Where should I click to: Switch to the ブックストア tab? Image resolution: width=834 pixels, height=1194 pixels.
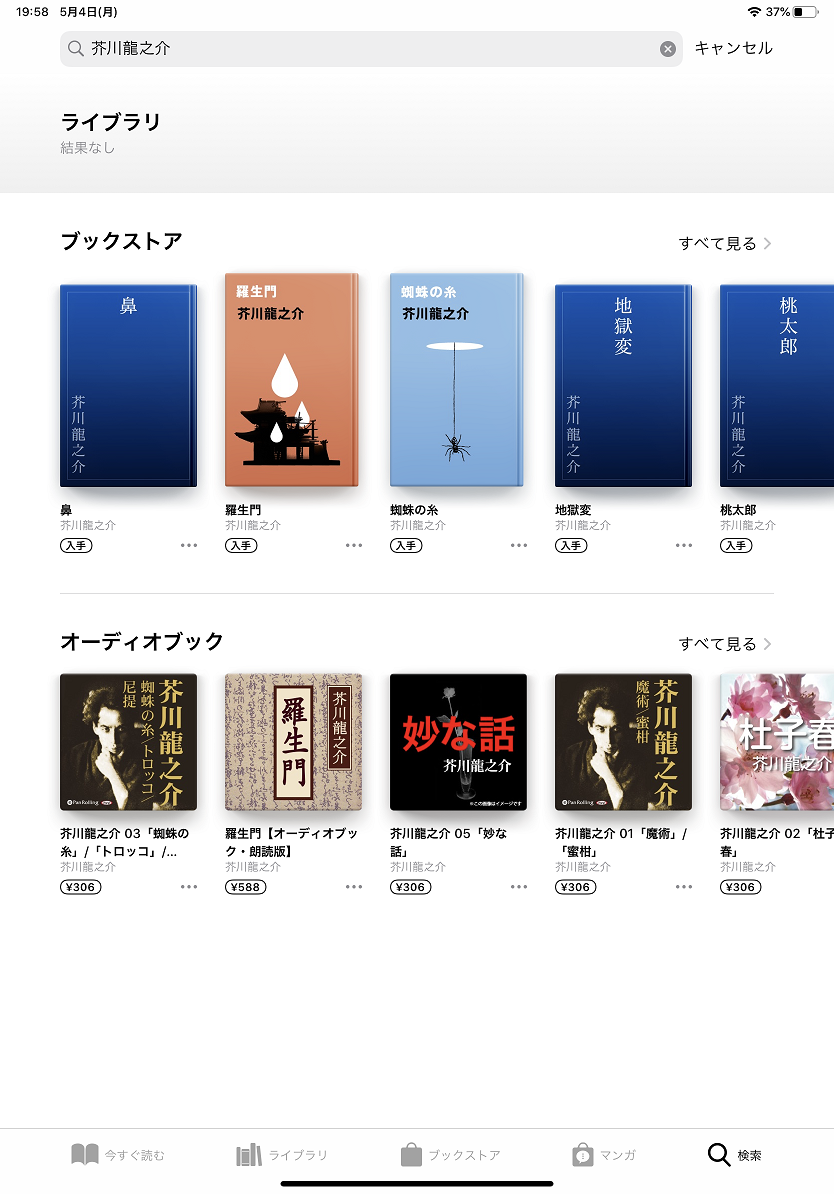tap(450, 1155)
